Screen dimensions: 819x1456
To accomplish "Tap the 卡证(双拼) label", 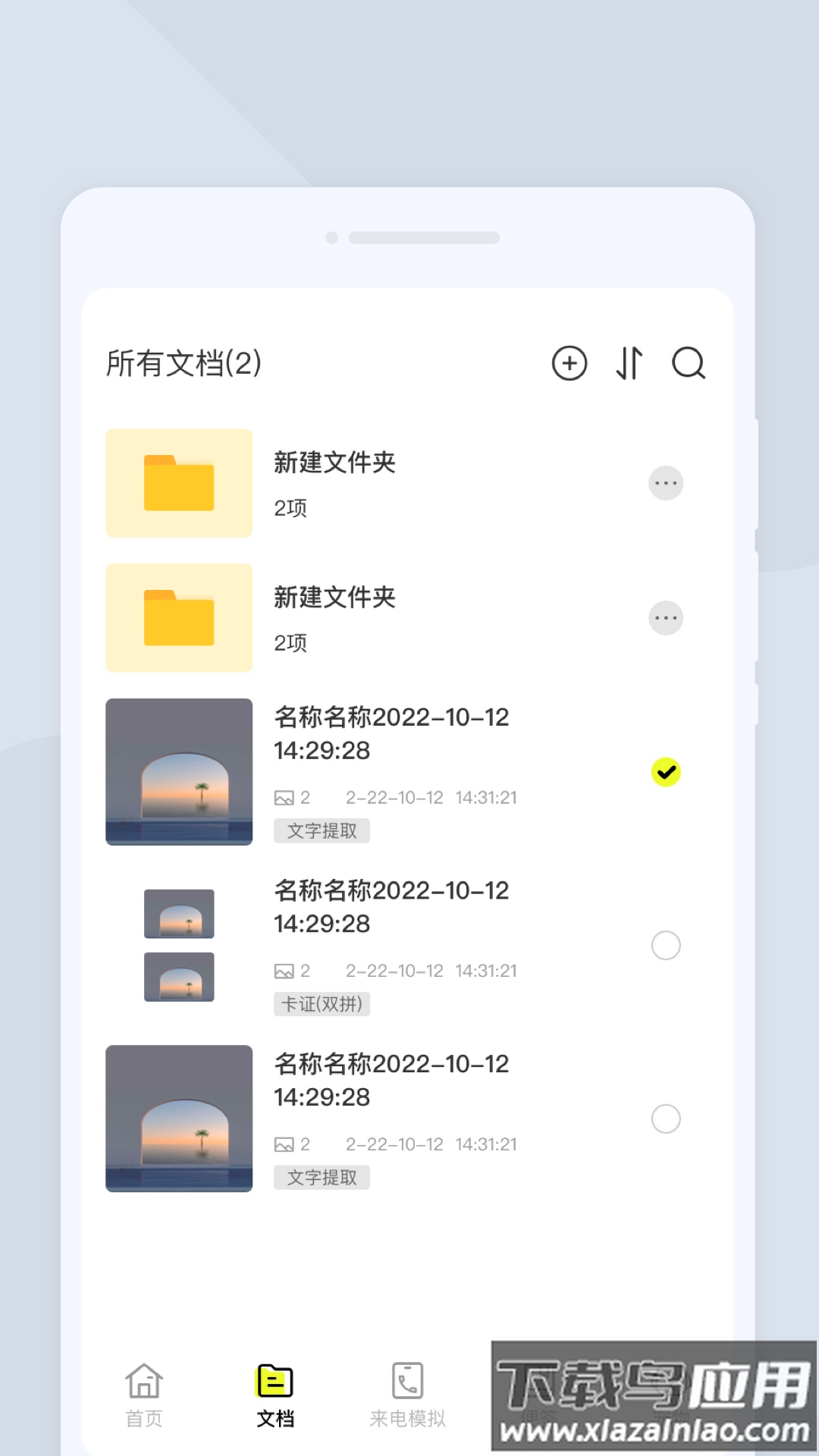I will [x=322, y=1004].
